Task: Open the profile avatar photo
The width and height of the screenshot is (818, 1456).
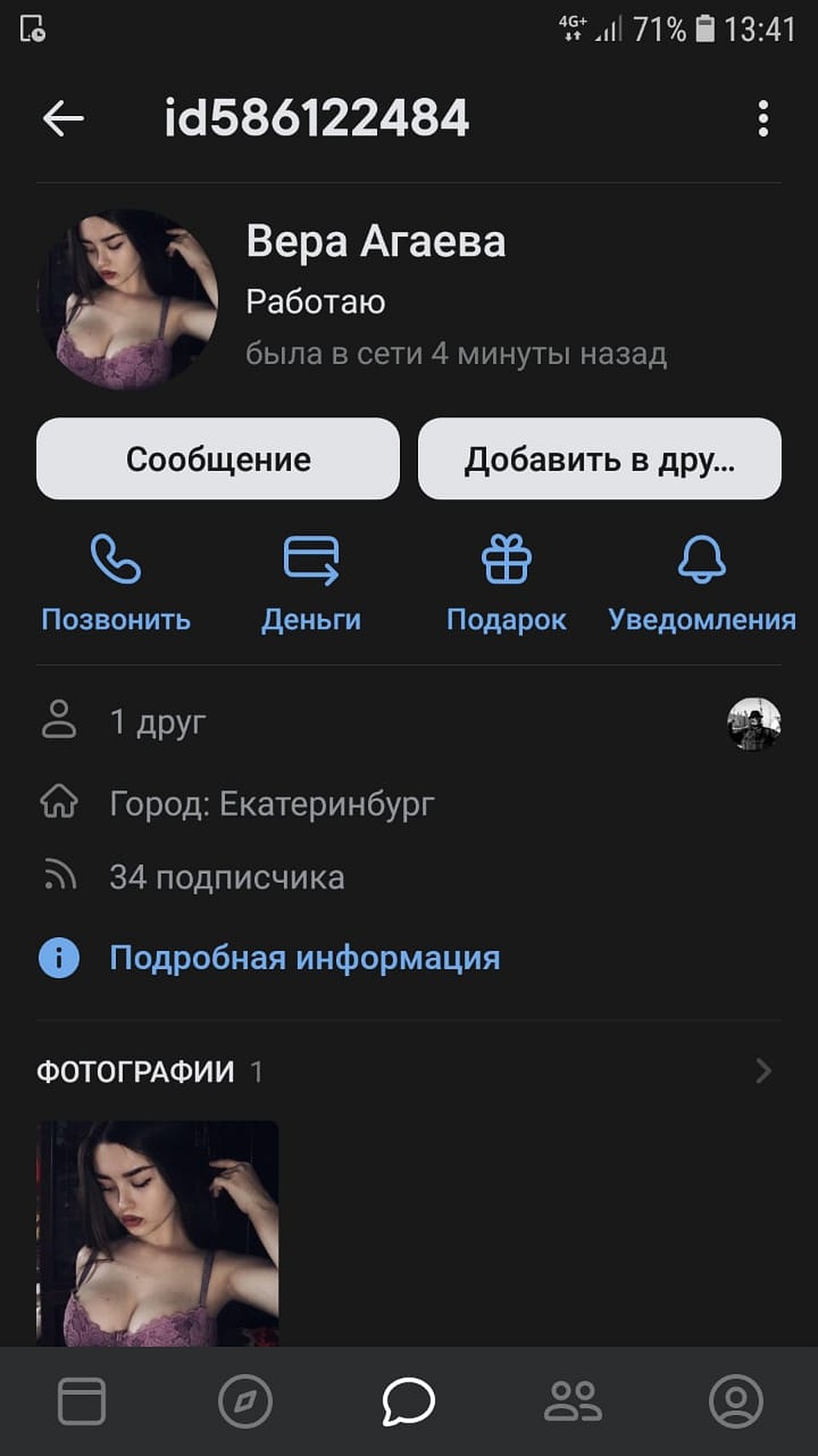Action: [128, 300]
